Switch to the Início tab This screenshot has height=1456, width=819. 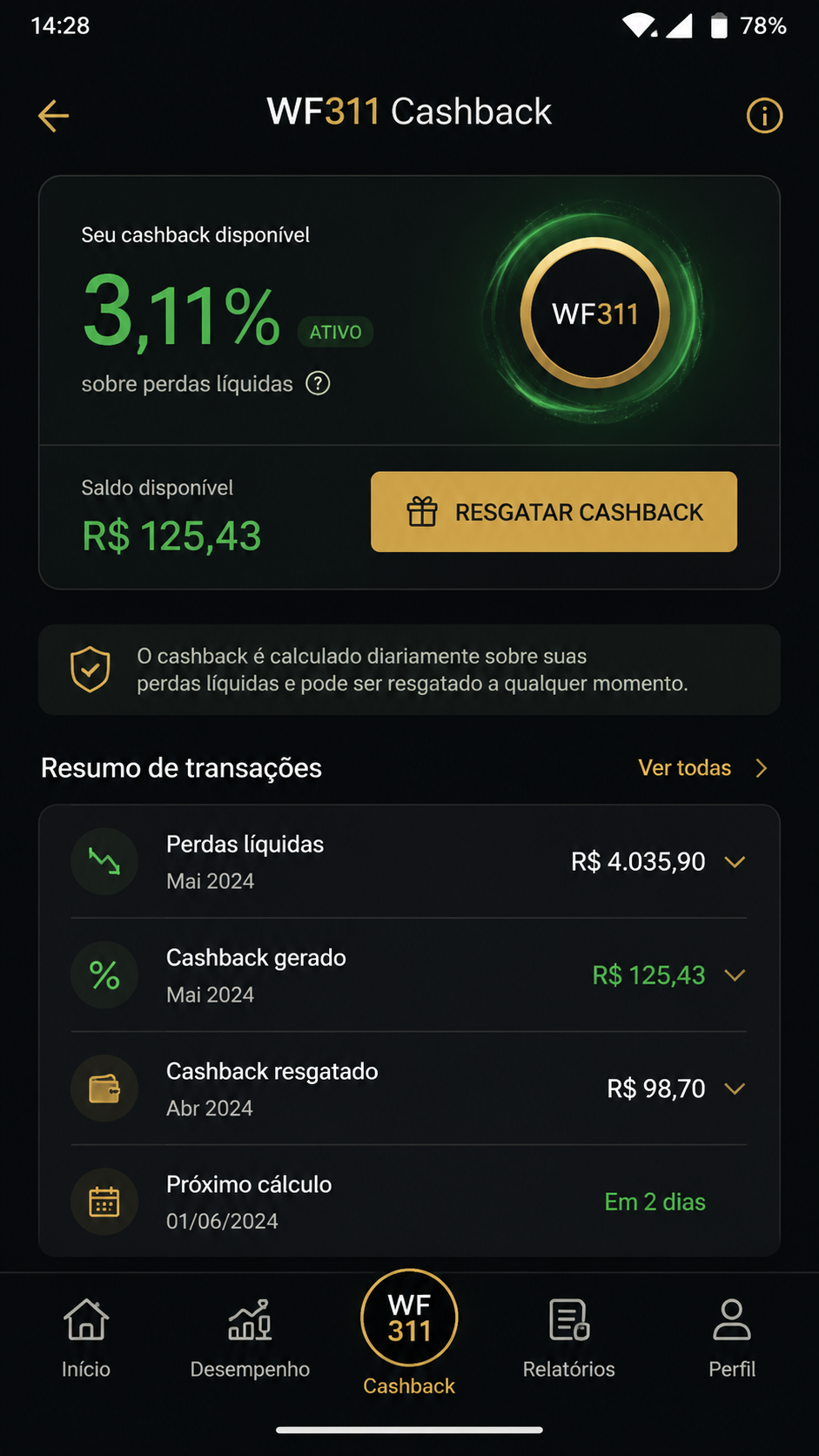86,1338
